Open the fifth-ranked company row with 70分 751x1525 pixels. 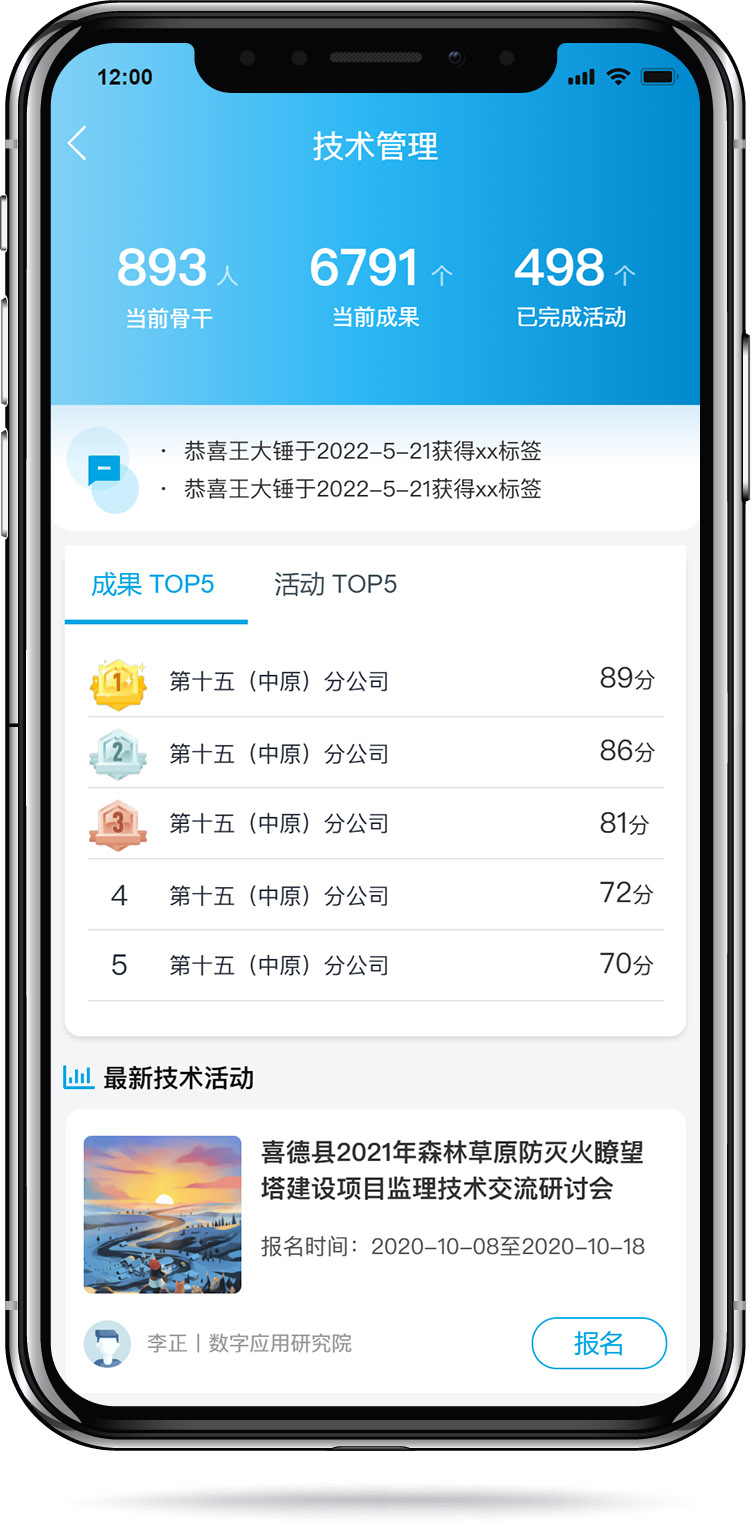[x=376, y=966]
